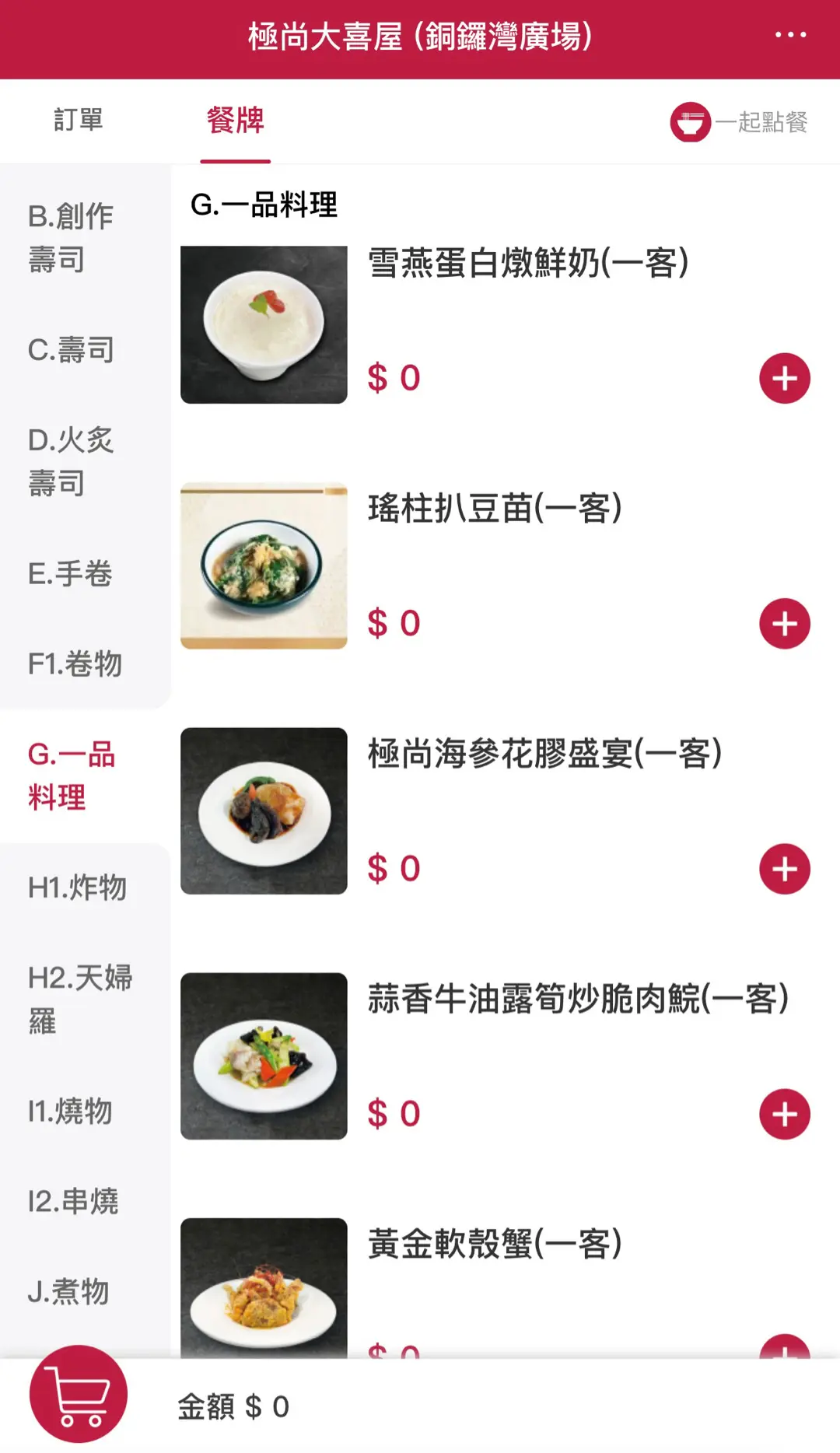Viewport: 840px width, 1453px height.
Task: Jump to the I1.燒物 category
Action: pyautogui.click(x=71, y=1112)
